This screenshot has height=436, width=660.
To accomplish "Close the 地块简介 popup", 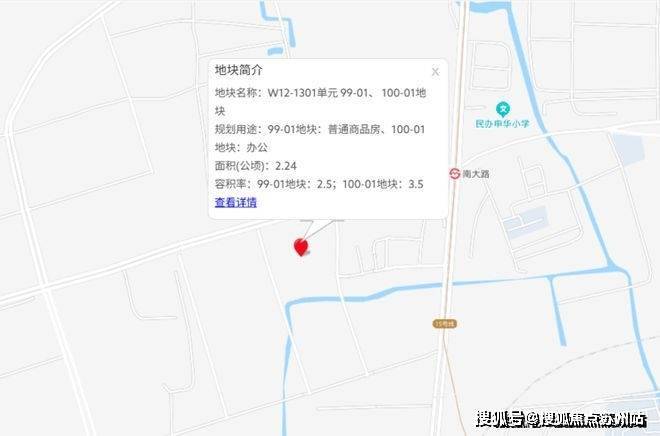I will tap(435, 72).
